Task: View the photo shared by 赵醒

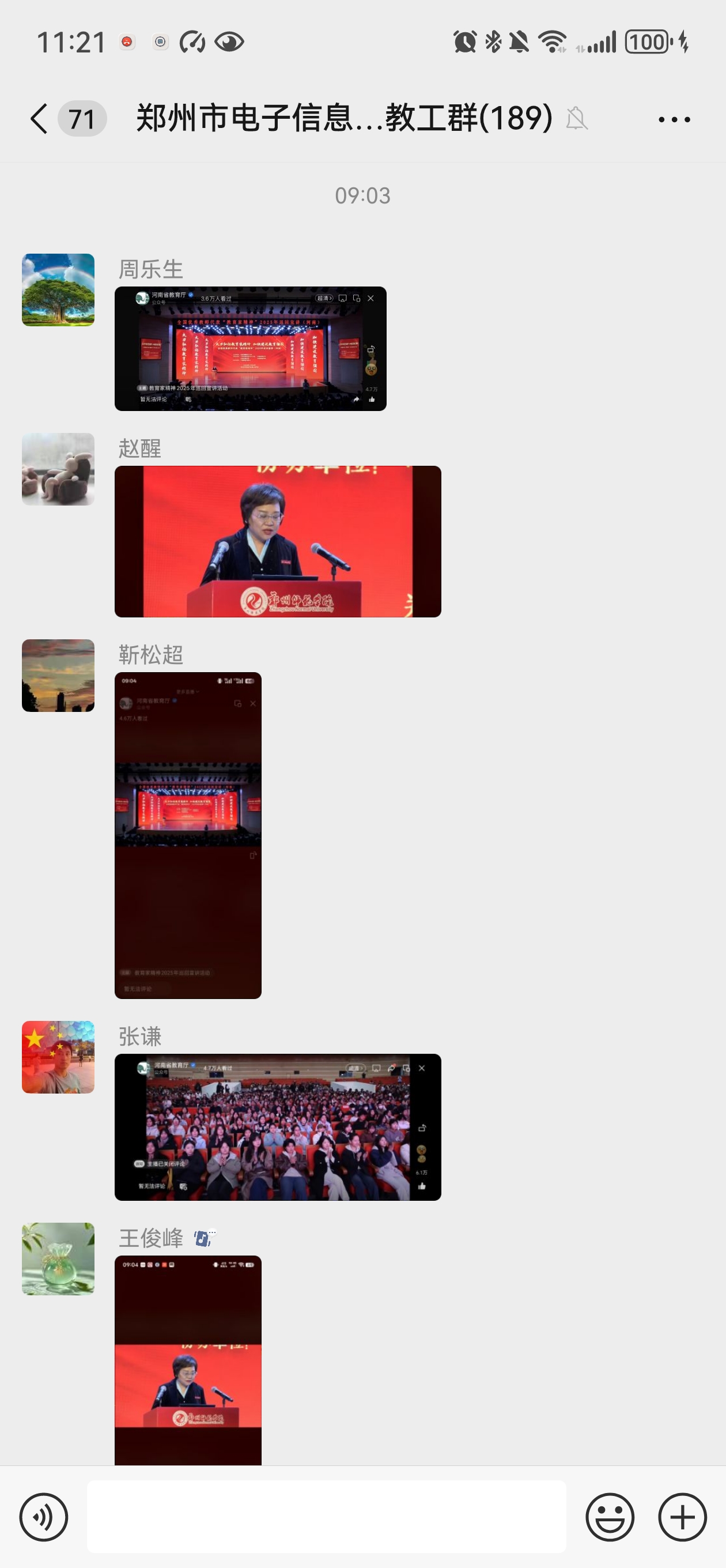Action: 278,541
